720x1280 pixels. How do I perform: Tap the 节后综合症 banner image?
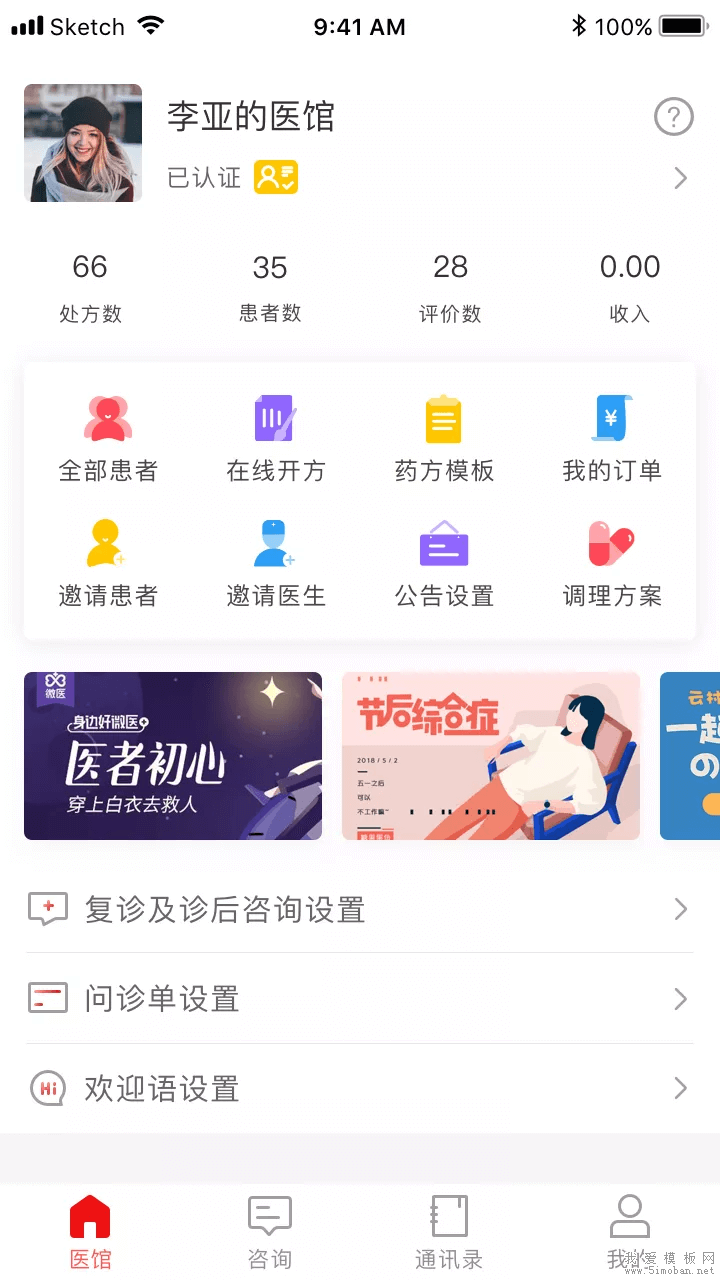(491, 756)
